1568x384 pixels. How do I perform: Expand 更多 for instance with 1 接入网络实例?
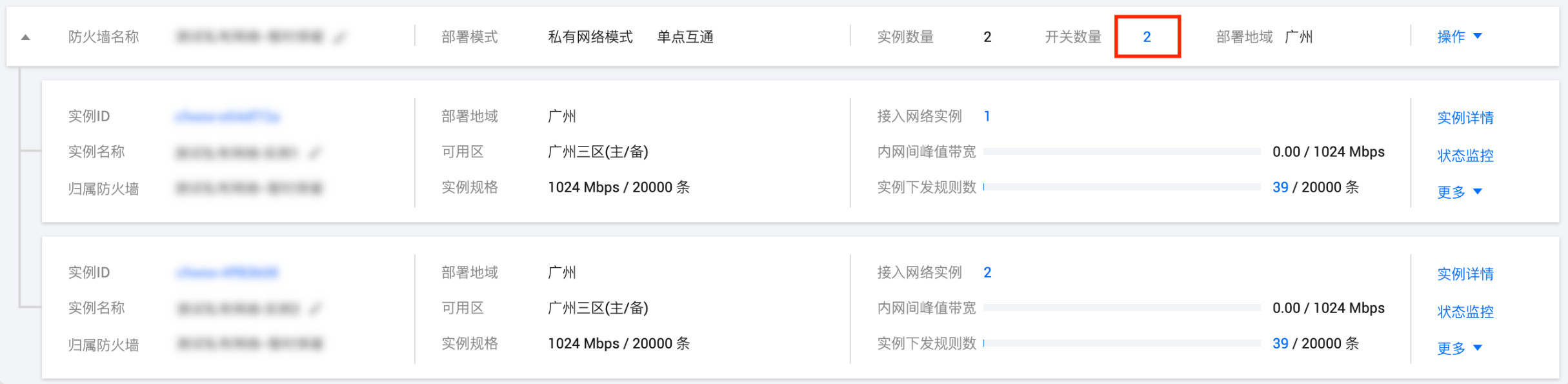tap(1458, 192)
